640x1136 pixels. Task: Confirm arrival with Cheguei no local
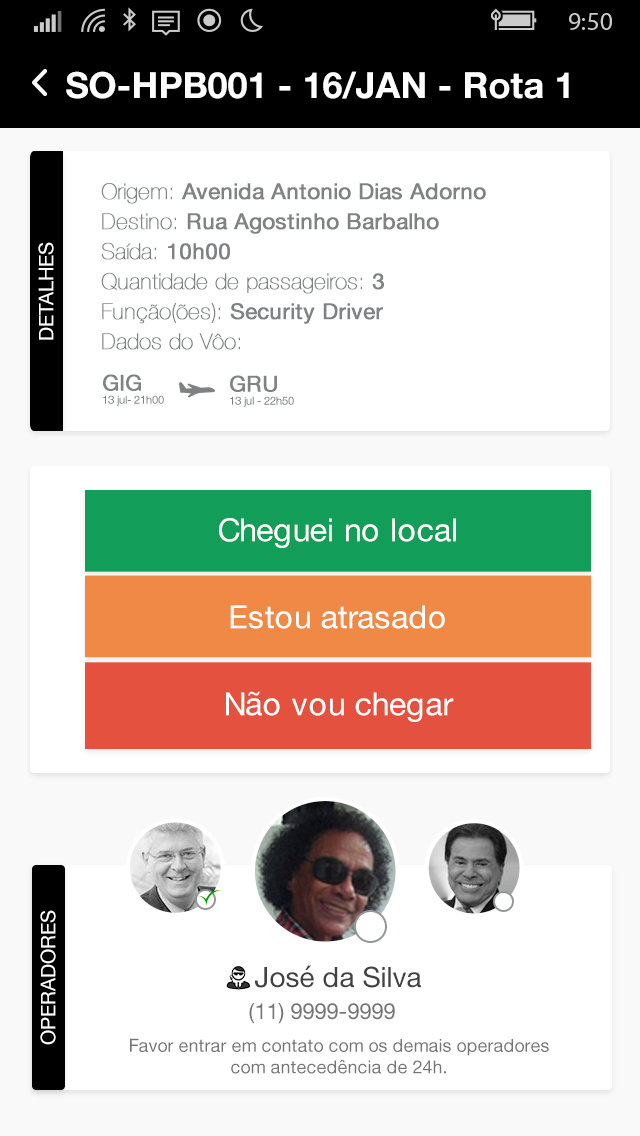(x=338, y=531)
